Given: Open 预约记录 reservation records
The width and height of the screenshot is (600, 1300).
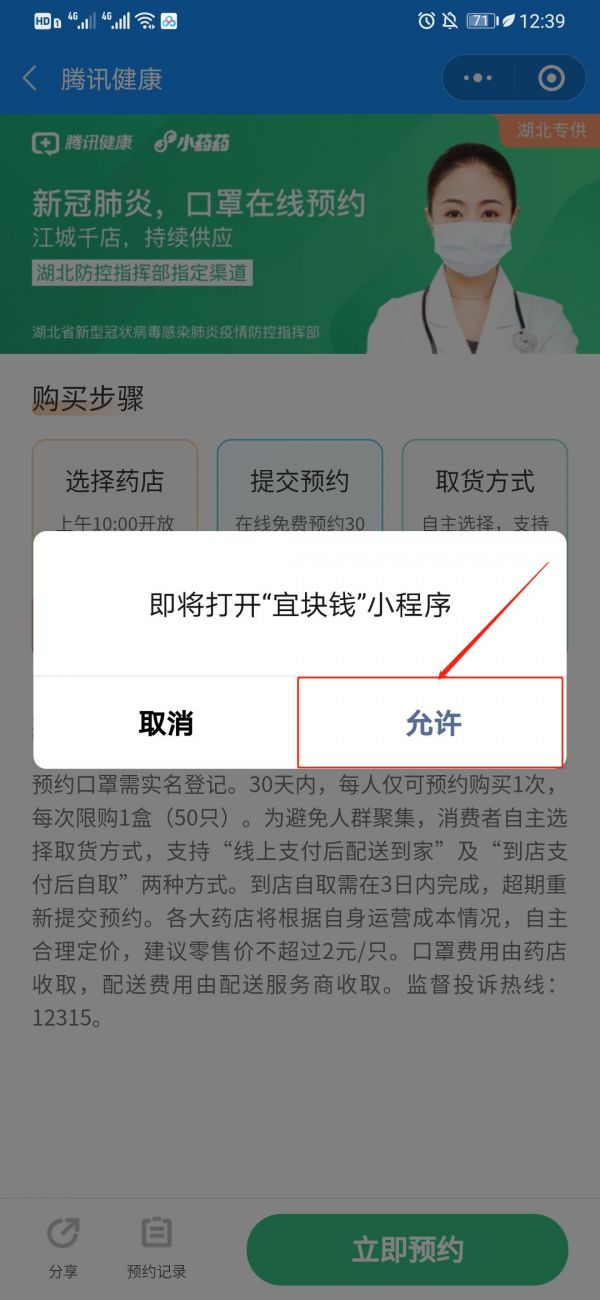Looking at the screenshot, I should click(x=156, y=1247).
